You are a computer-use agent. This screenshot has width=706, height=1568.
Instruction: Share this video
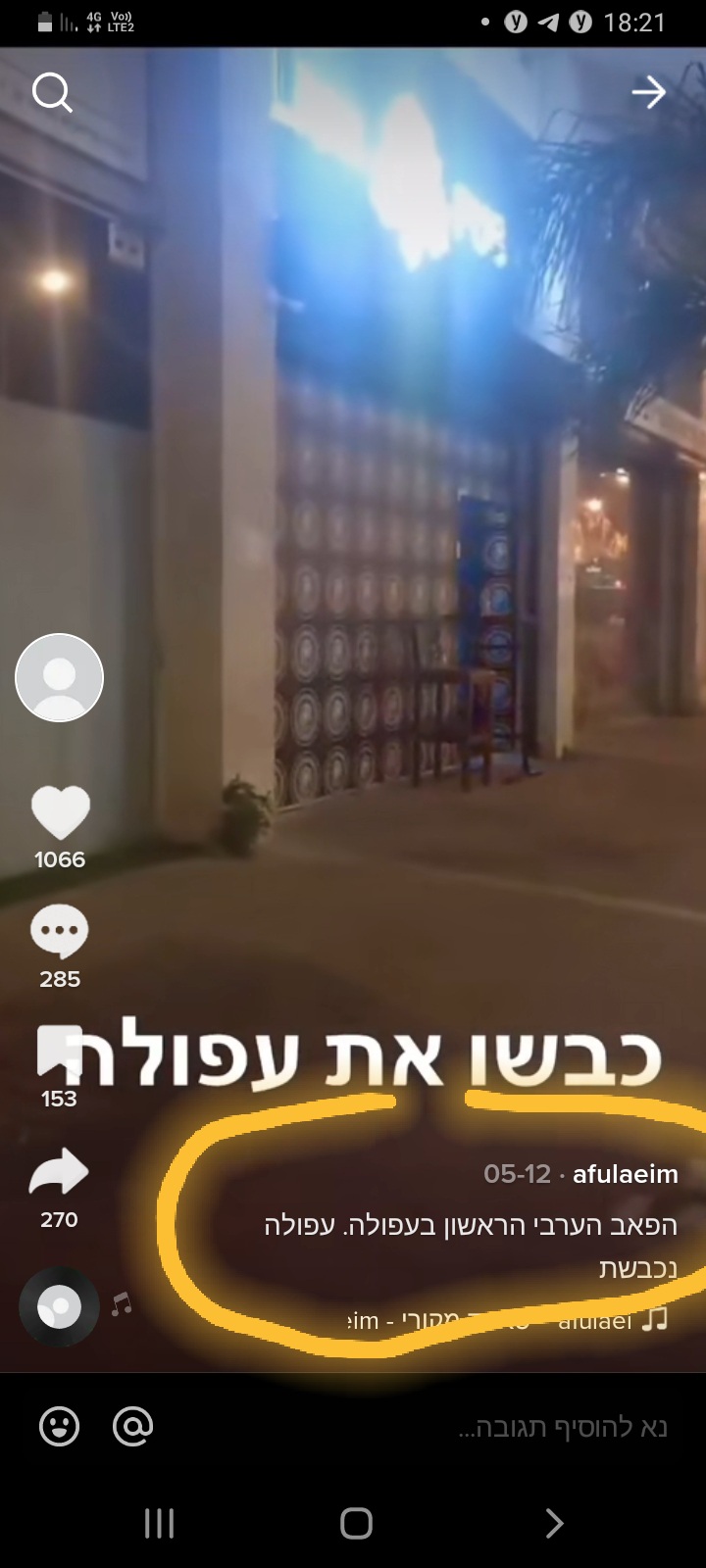point(59,1172)
